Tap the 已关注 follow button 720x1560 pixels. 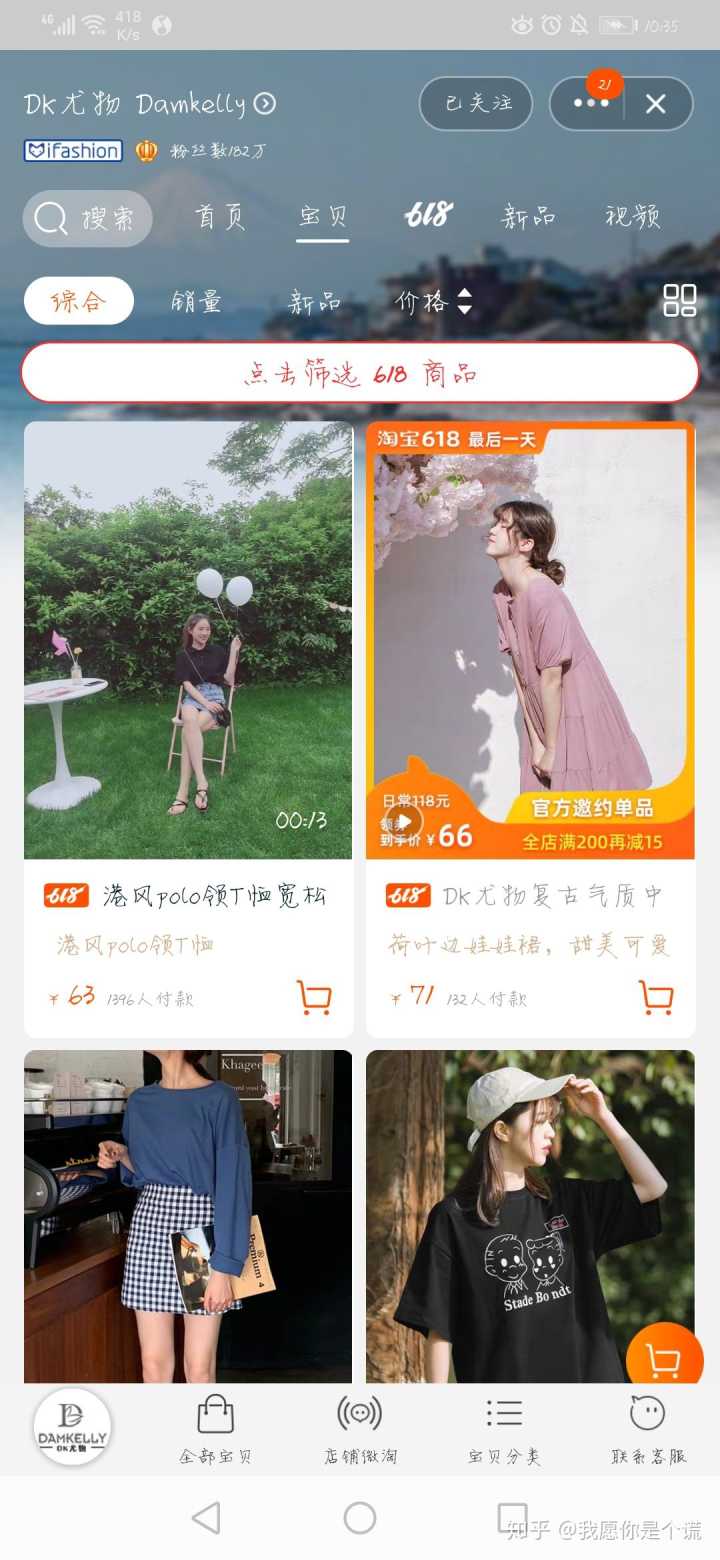(x=476, y=104)
